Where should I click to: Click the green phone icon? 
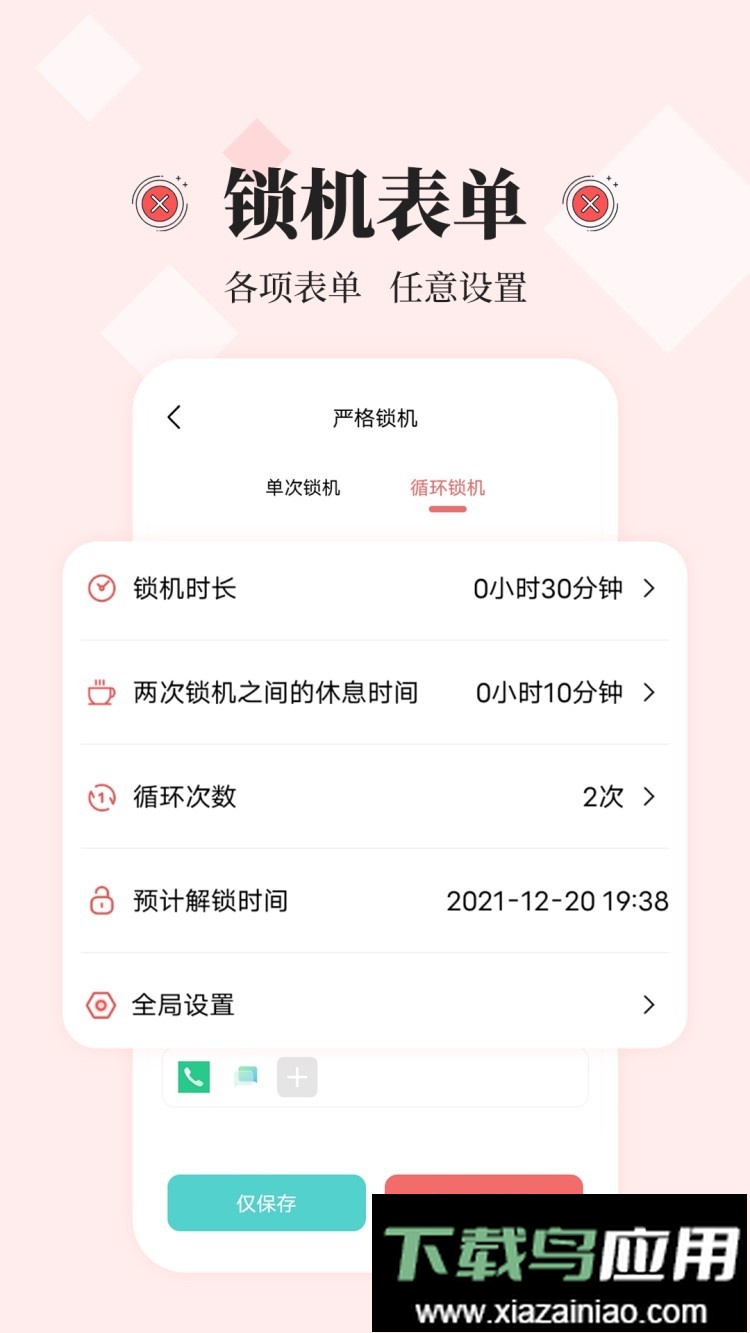193,1077
